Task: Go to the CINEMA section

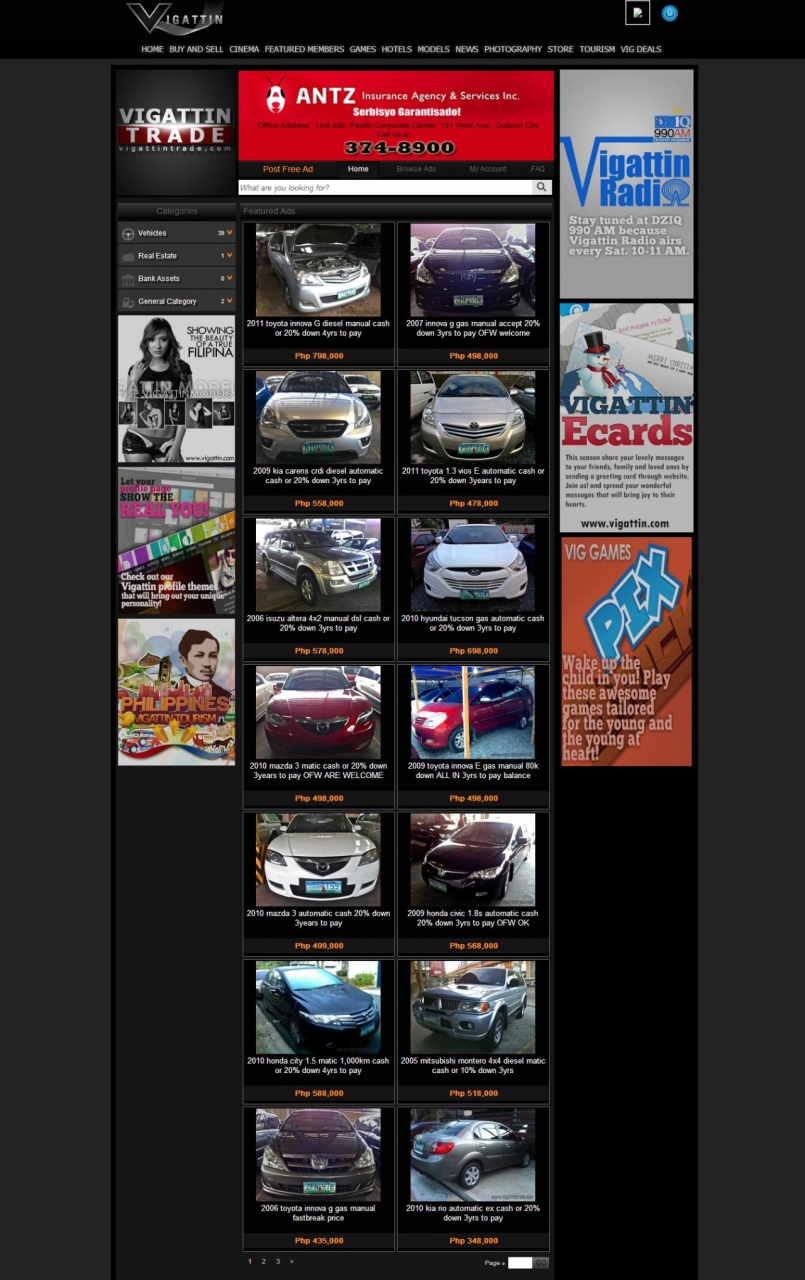Action: (x=244, y=49)
